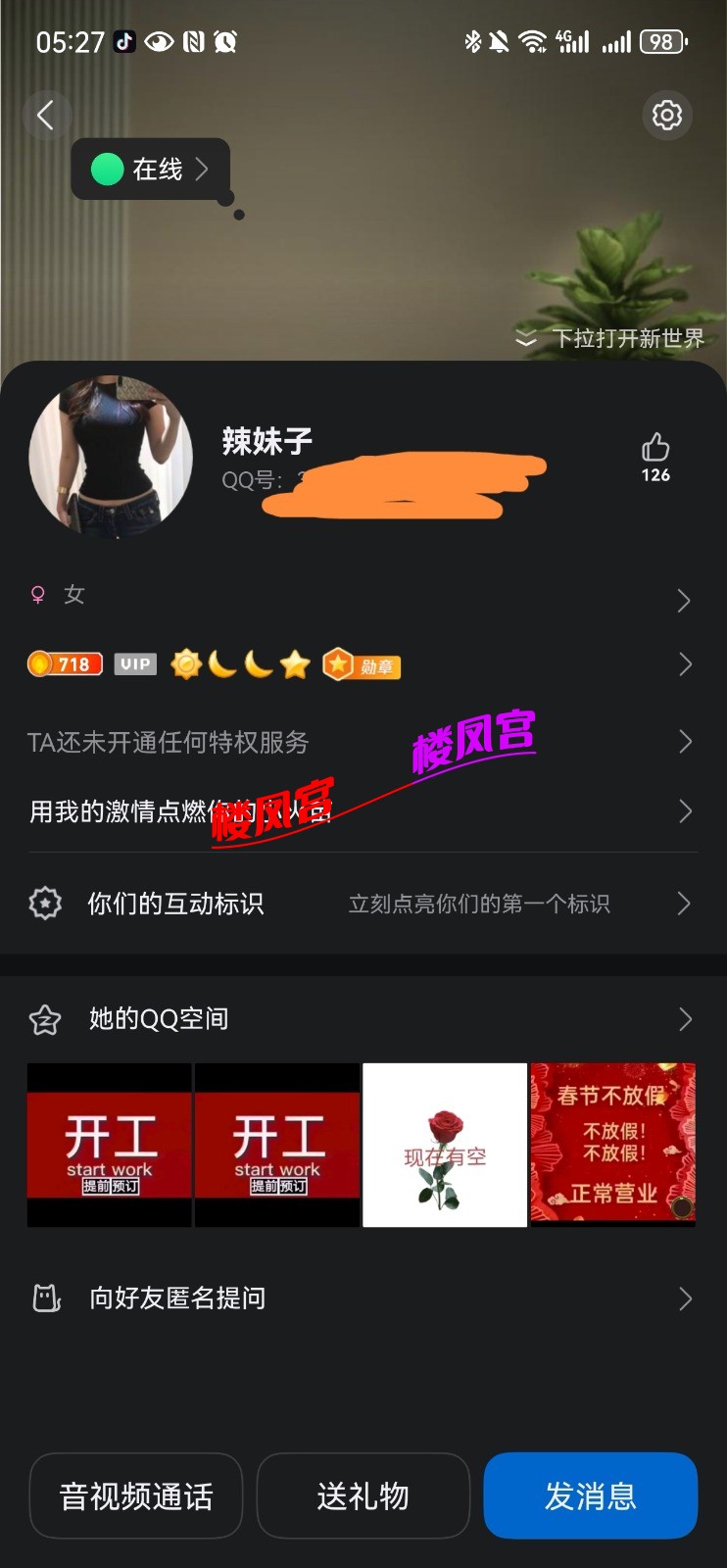
Task: Tap 下拉打开新世界 hint
Action: (x=611, y=339)
